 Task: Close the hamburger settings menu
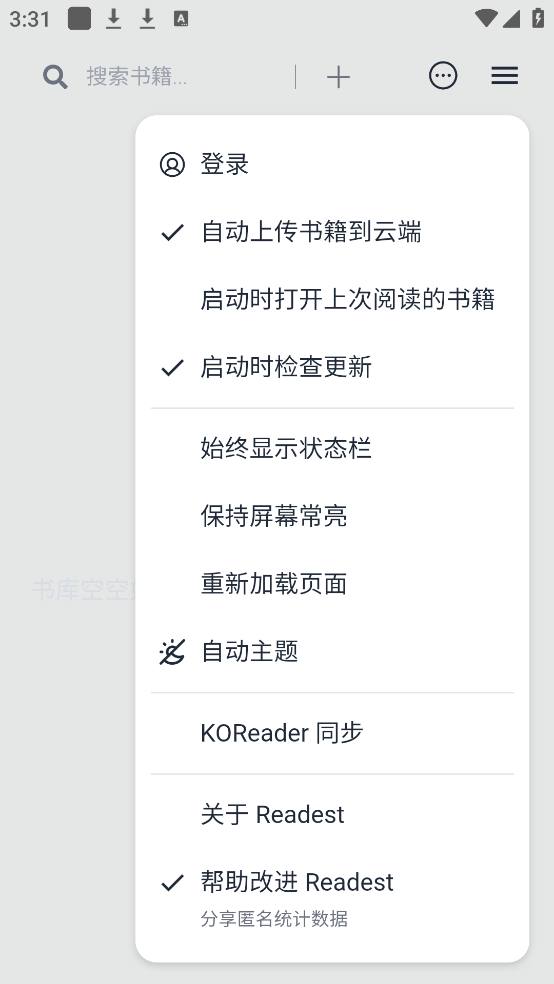coord(504,76)
